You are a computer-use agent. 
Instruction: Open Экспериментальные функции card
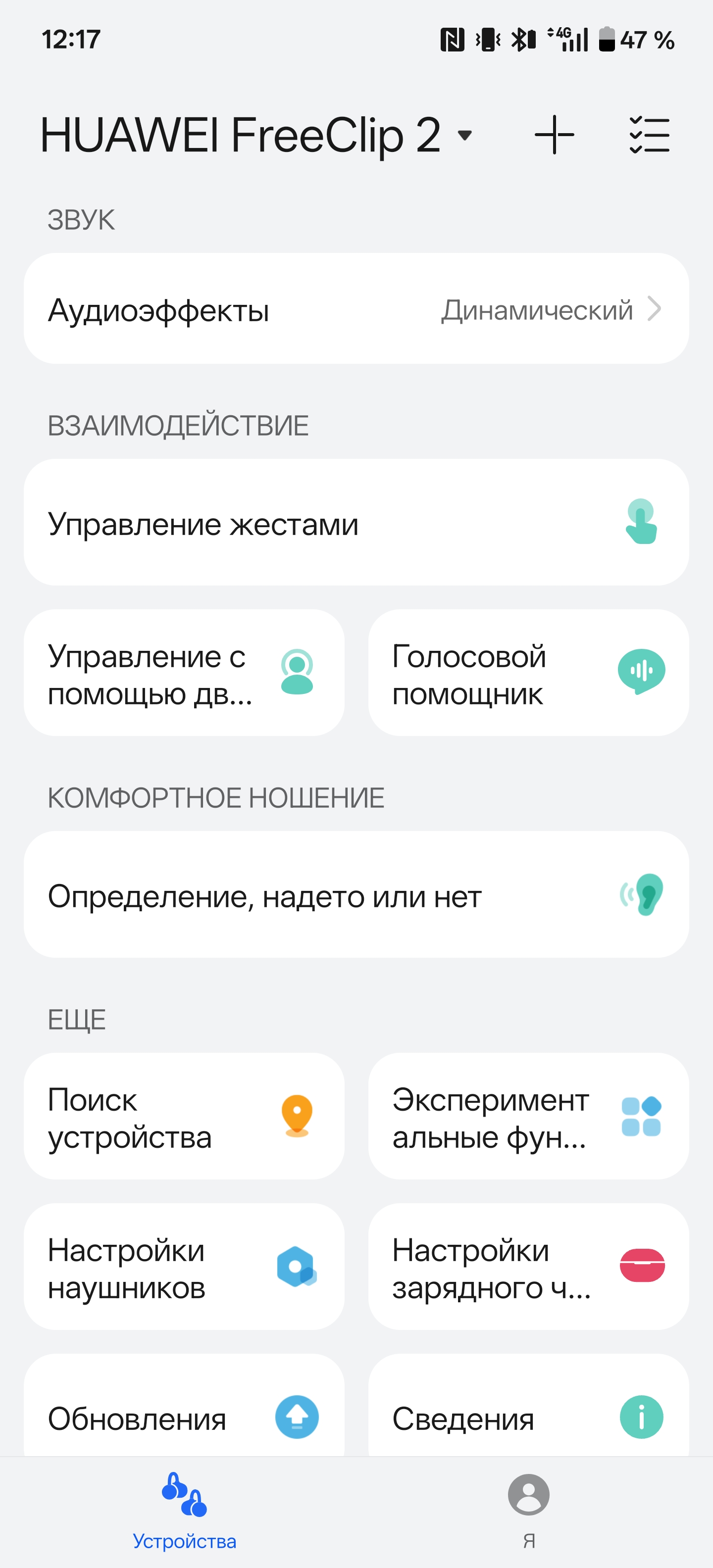point(528,1116)
